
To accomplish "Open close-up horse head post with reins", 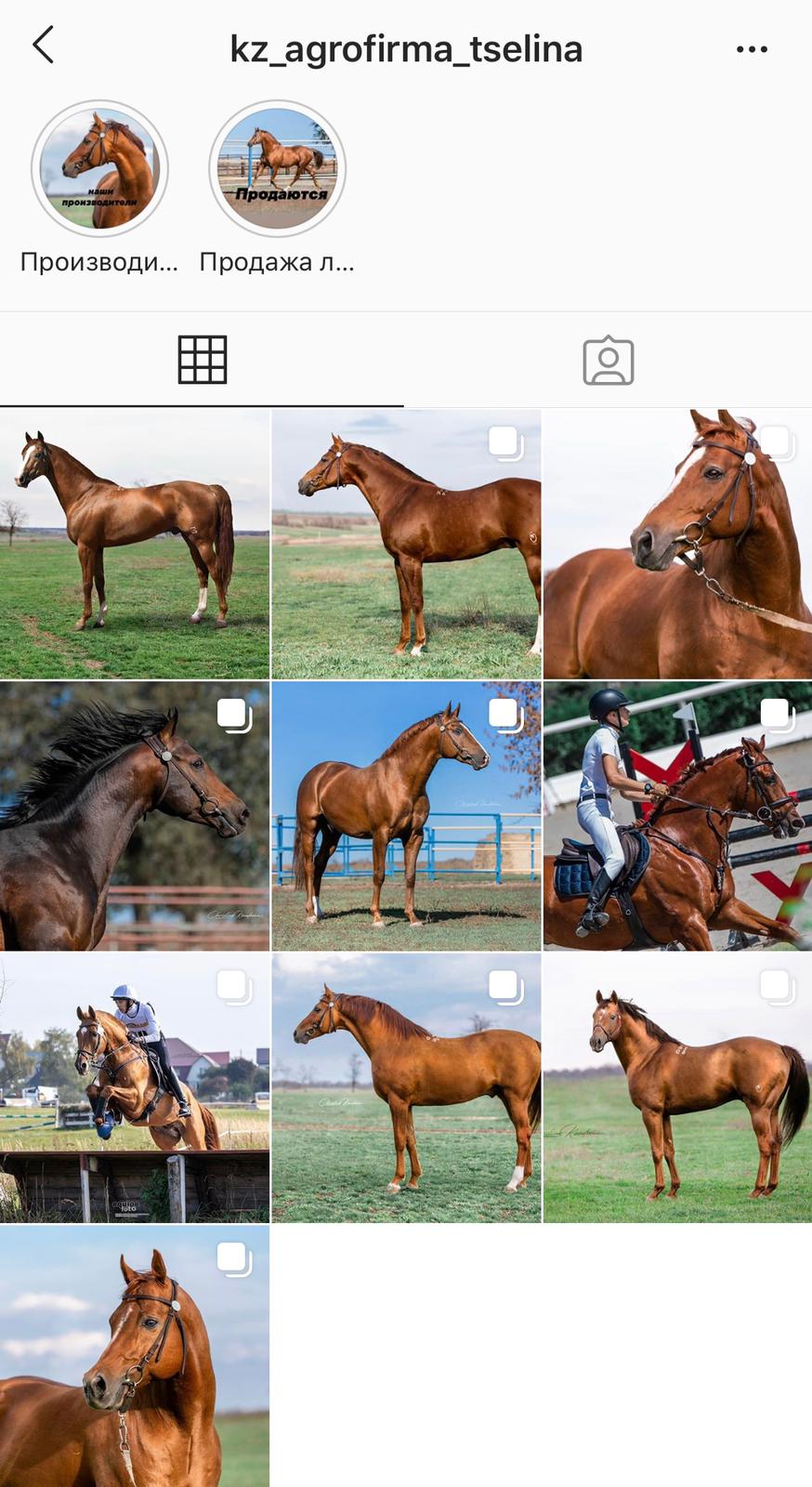I will click(x=676, y=544).
